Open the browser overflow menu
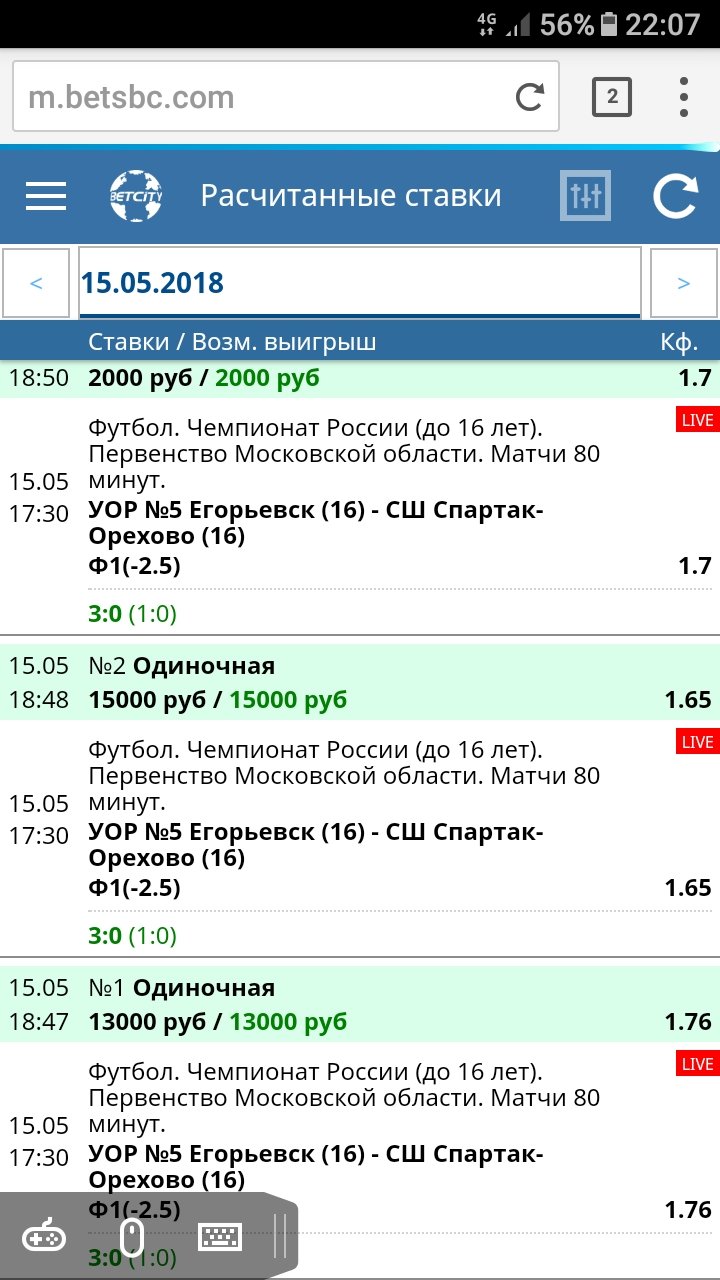The width and height of the screenshot is (720, 1280). click(684, 97)
